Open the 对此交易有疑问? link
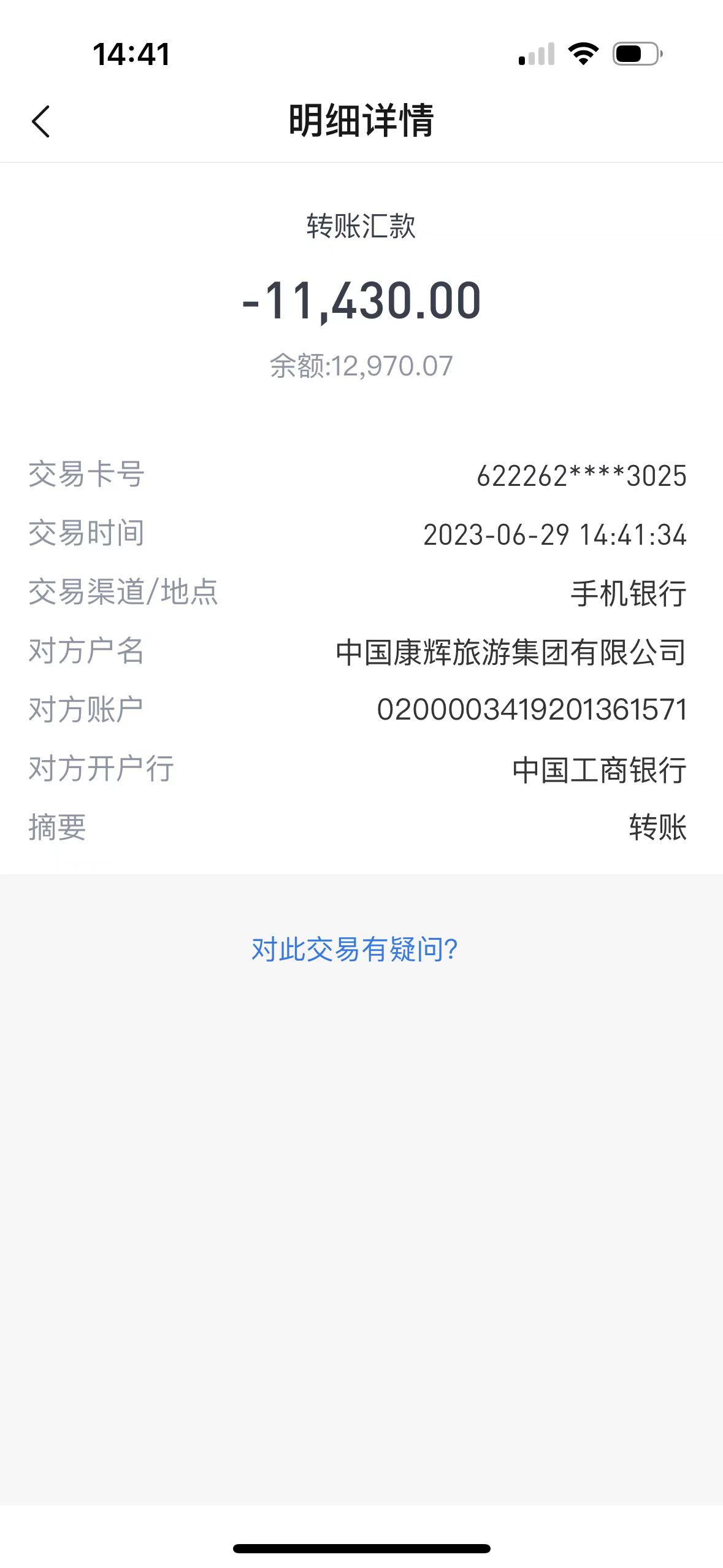The image size is (723, 1568). click(354, 950)
